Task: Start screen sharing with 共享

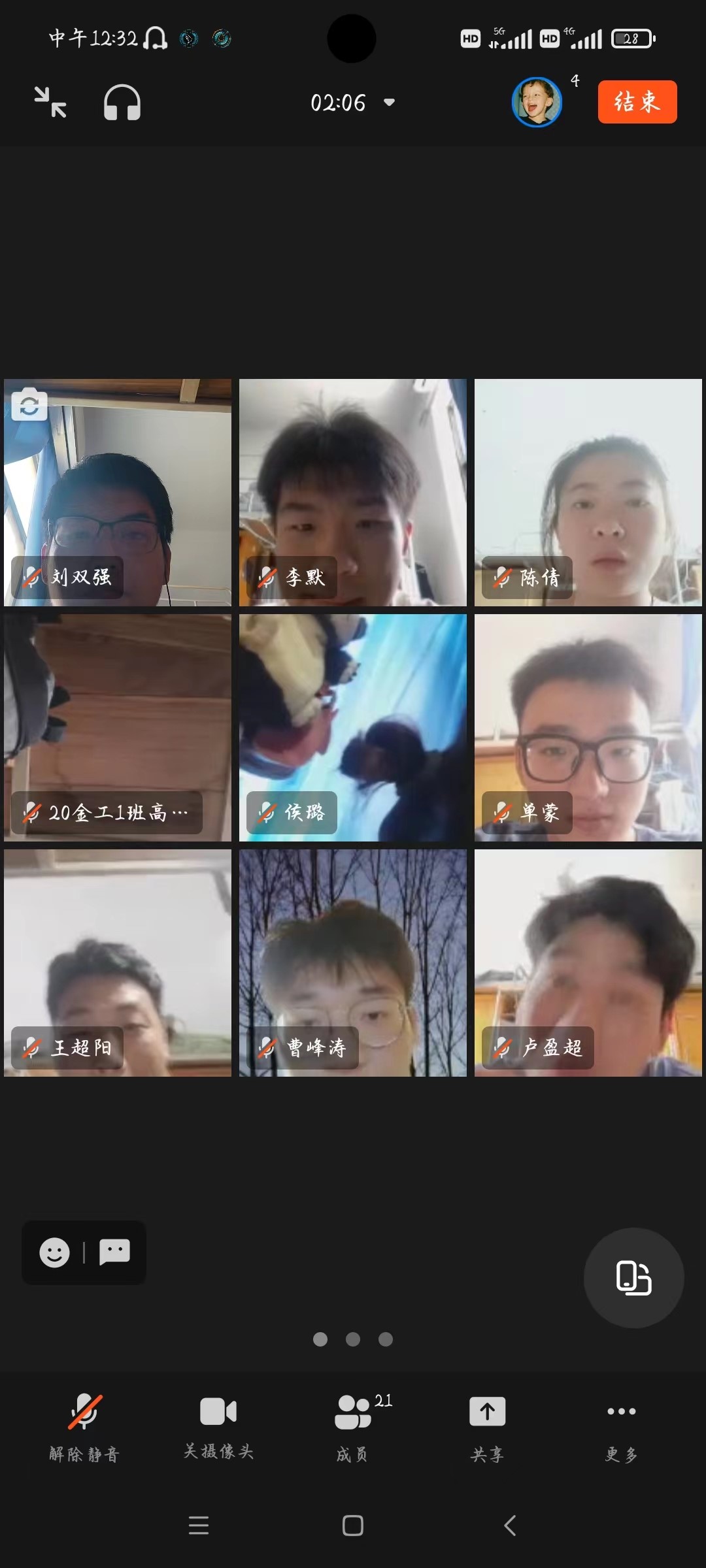Action: coord(488,1426)
